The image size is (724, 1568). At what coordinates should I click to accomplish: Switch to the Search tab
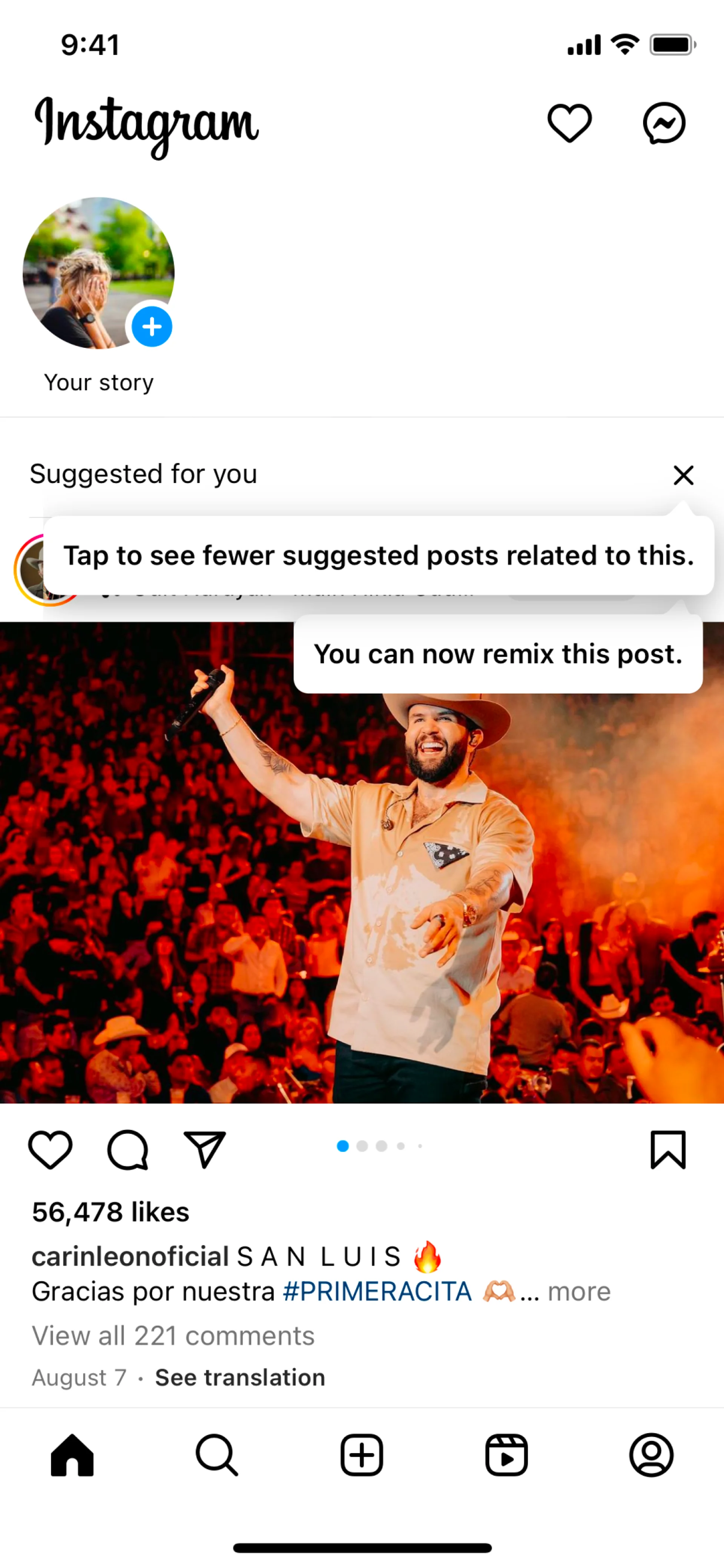[216, 1455]
